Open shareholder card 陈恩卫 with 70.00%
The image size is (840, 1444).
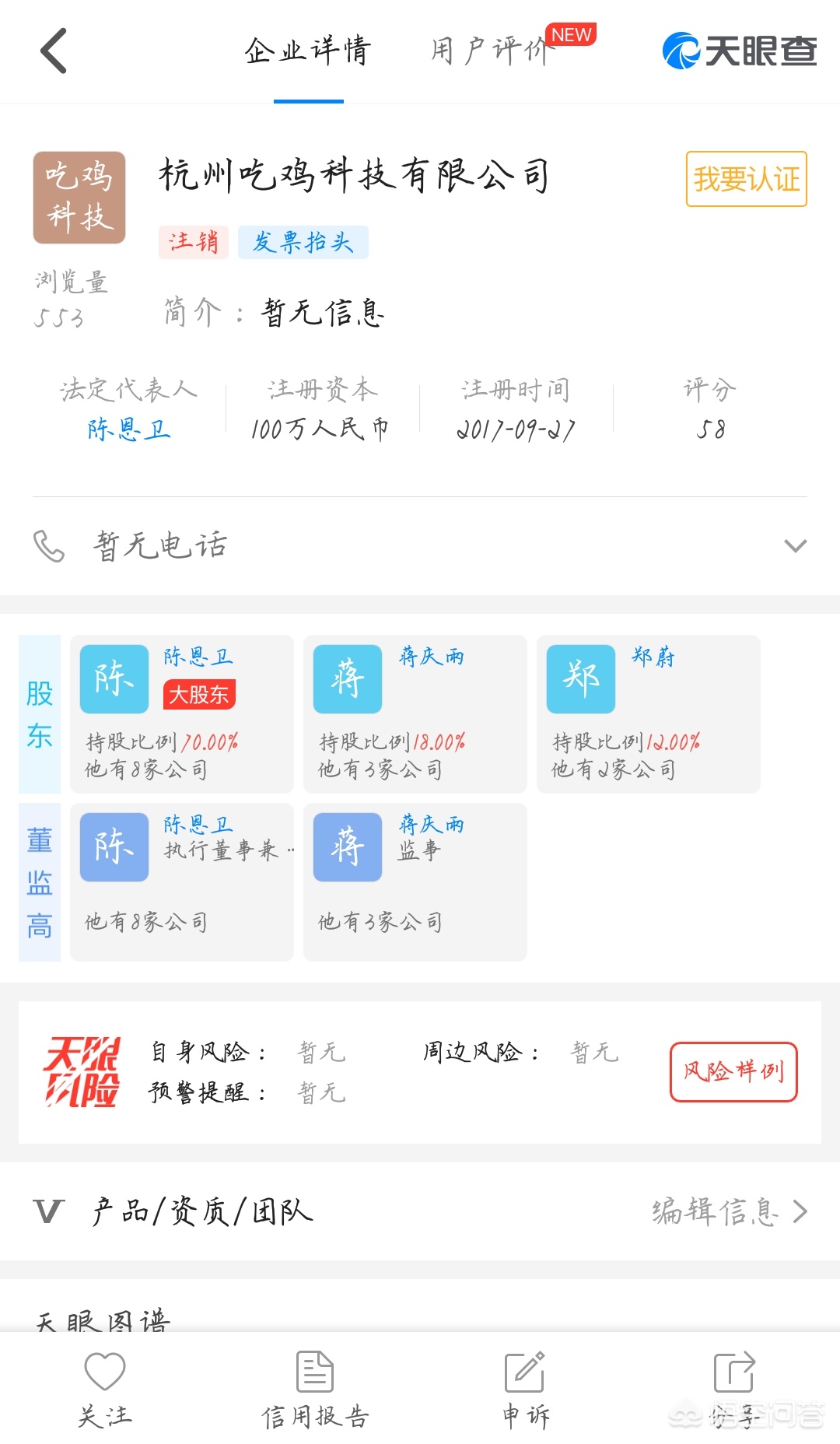[x=182, y=714]
